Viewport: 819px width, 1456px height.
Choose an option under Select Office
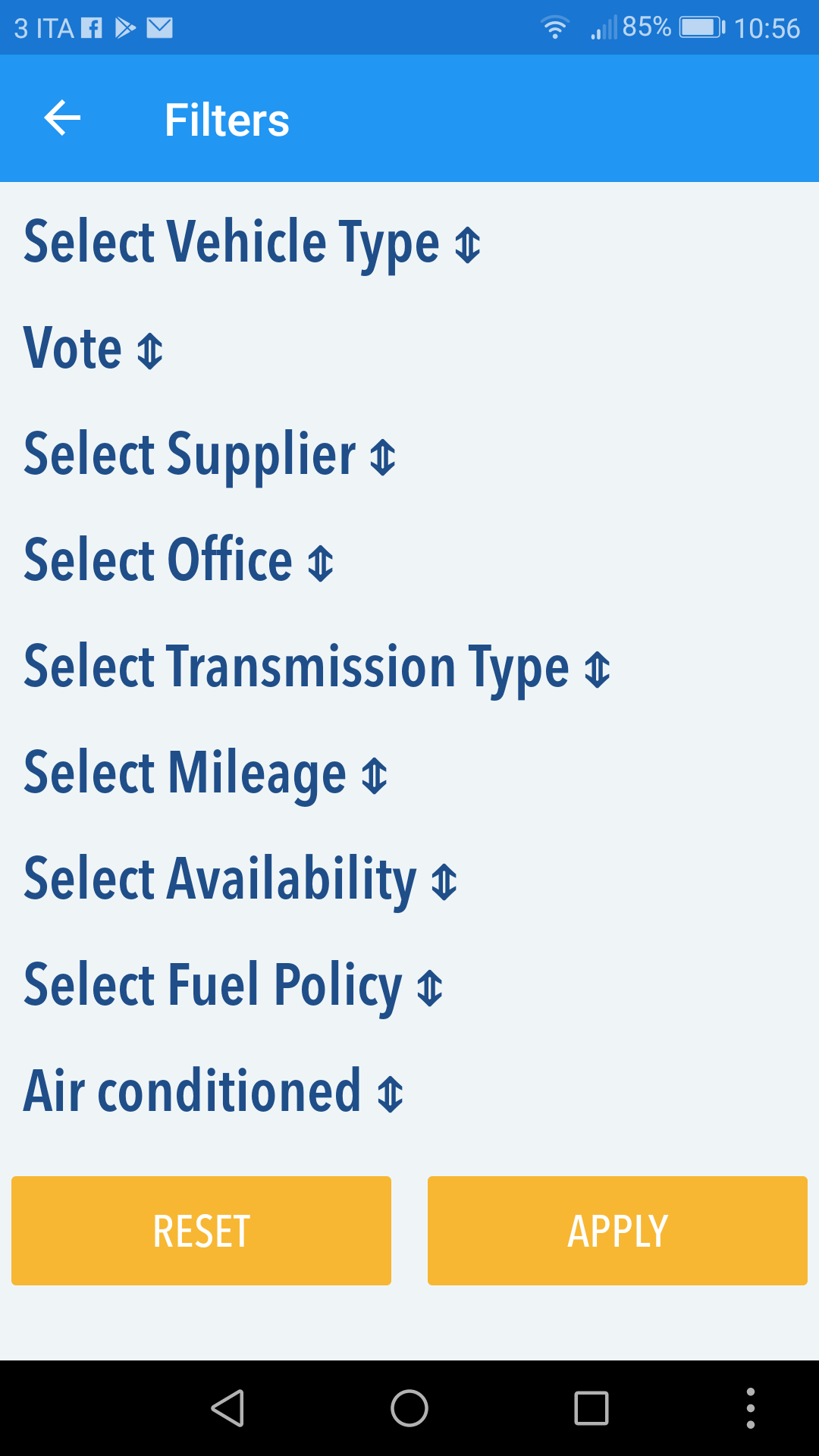tap(179, 561)
